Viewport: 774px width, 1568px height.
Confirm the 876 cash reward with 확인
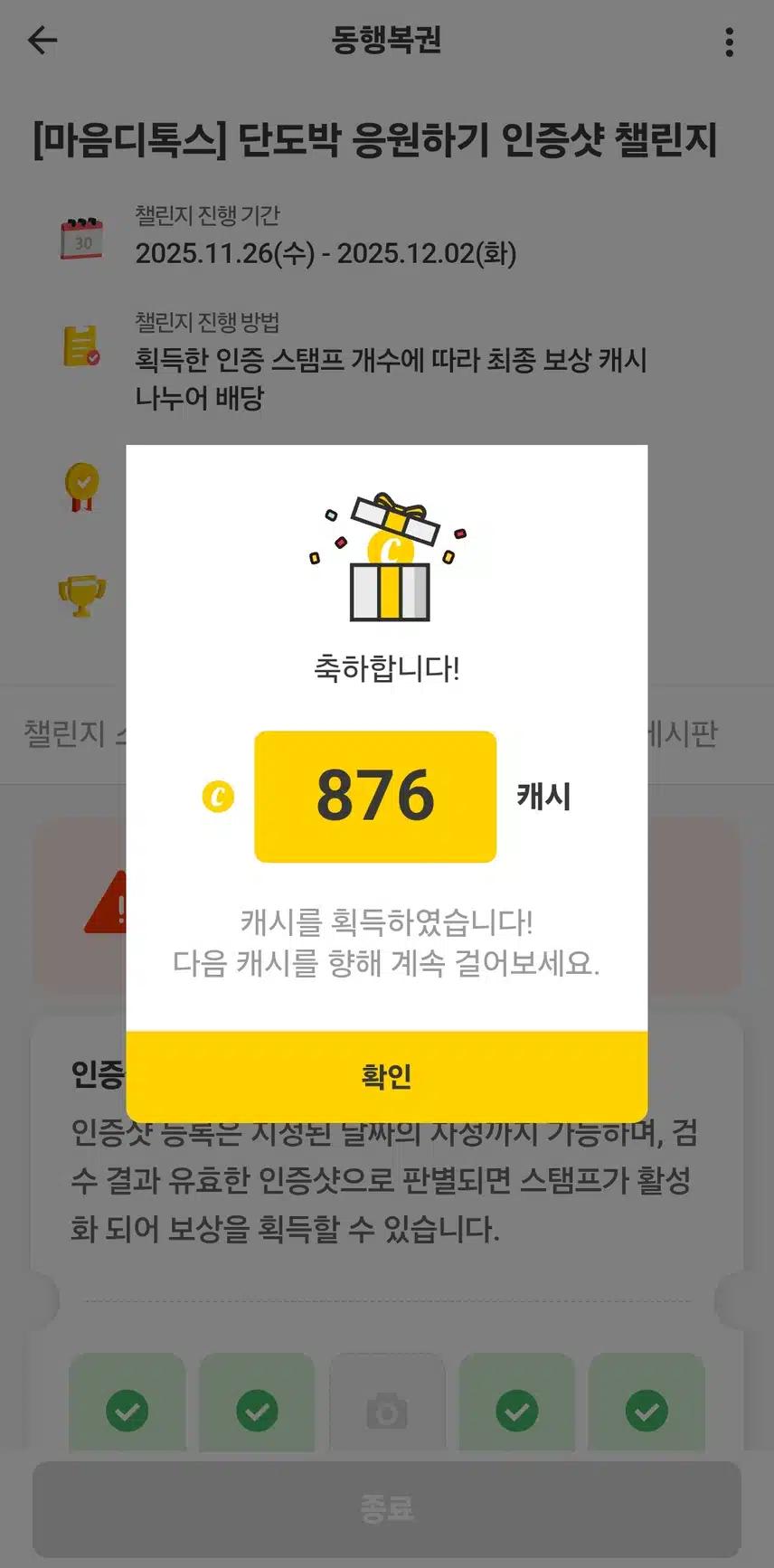pyautogui.click(x=386, y=1076)
